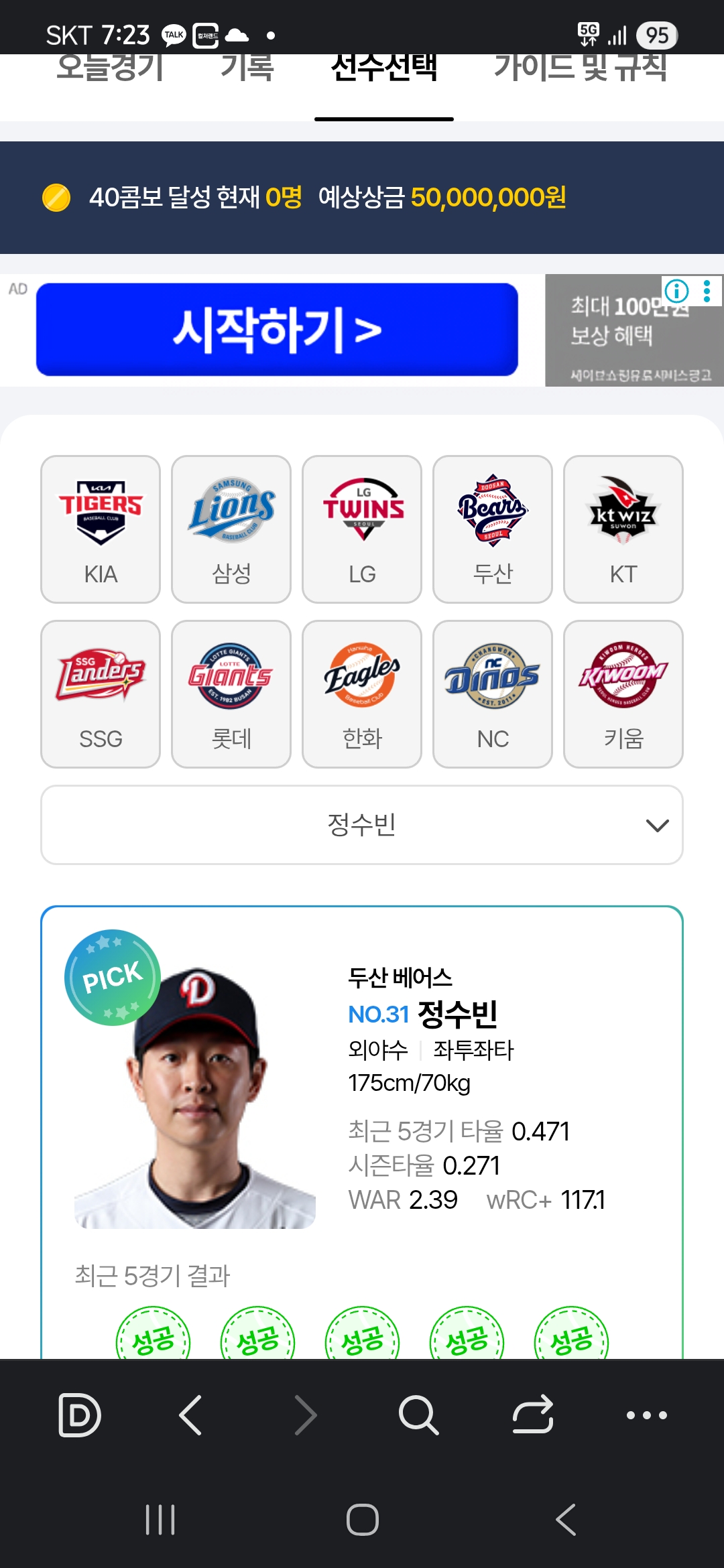The width and height of the screenshot is (724, 1568).
Task: Go back to previous browser page
Action: [190, 1415]
